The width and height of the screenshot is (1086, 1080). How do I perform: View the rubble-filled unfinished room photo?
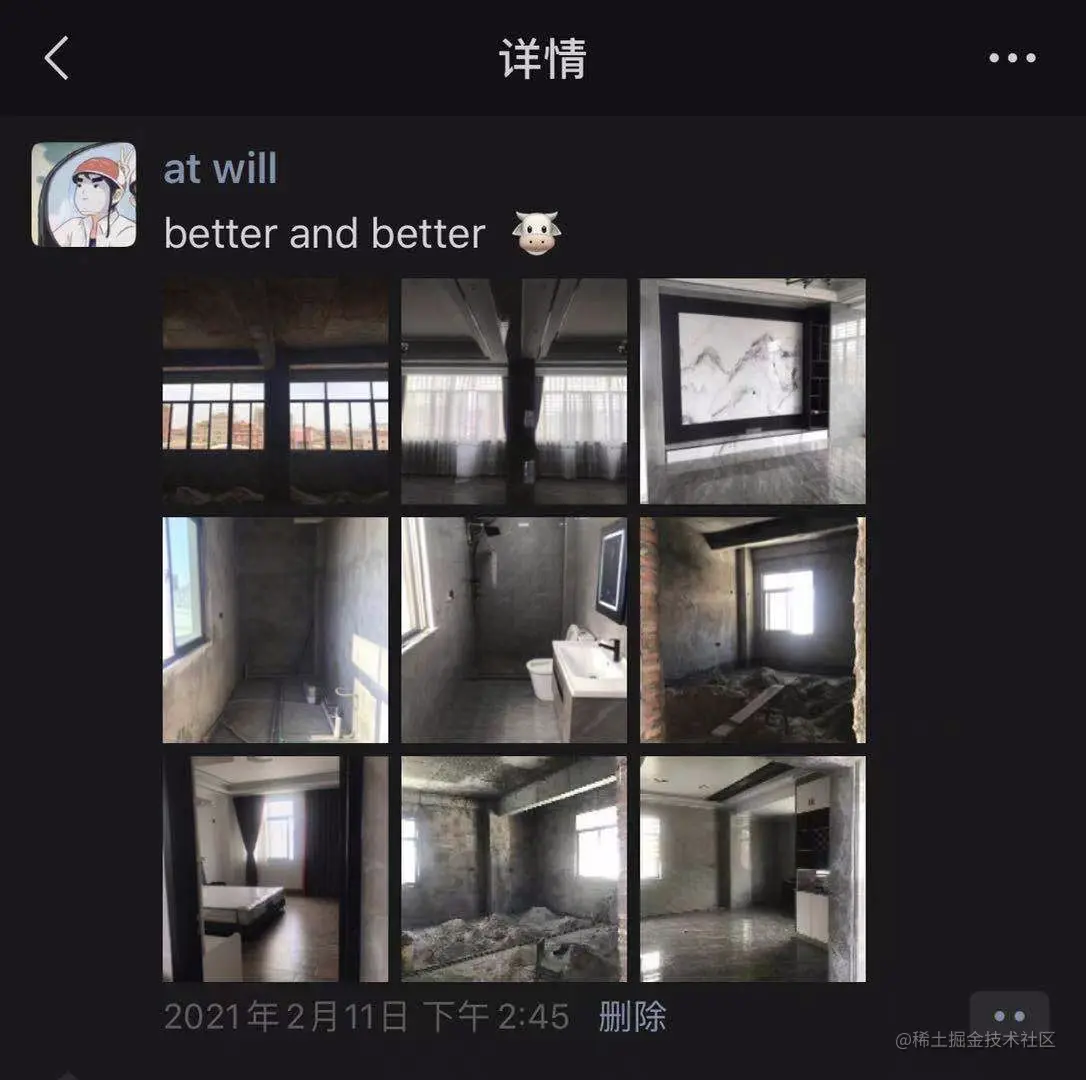[514, 869]
